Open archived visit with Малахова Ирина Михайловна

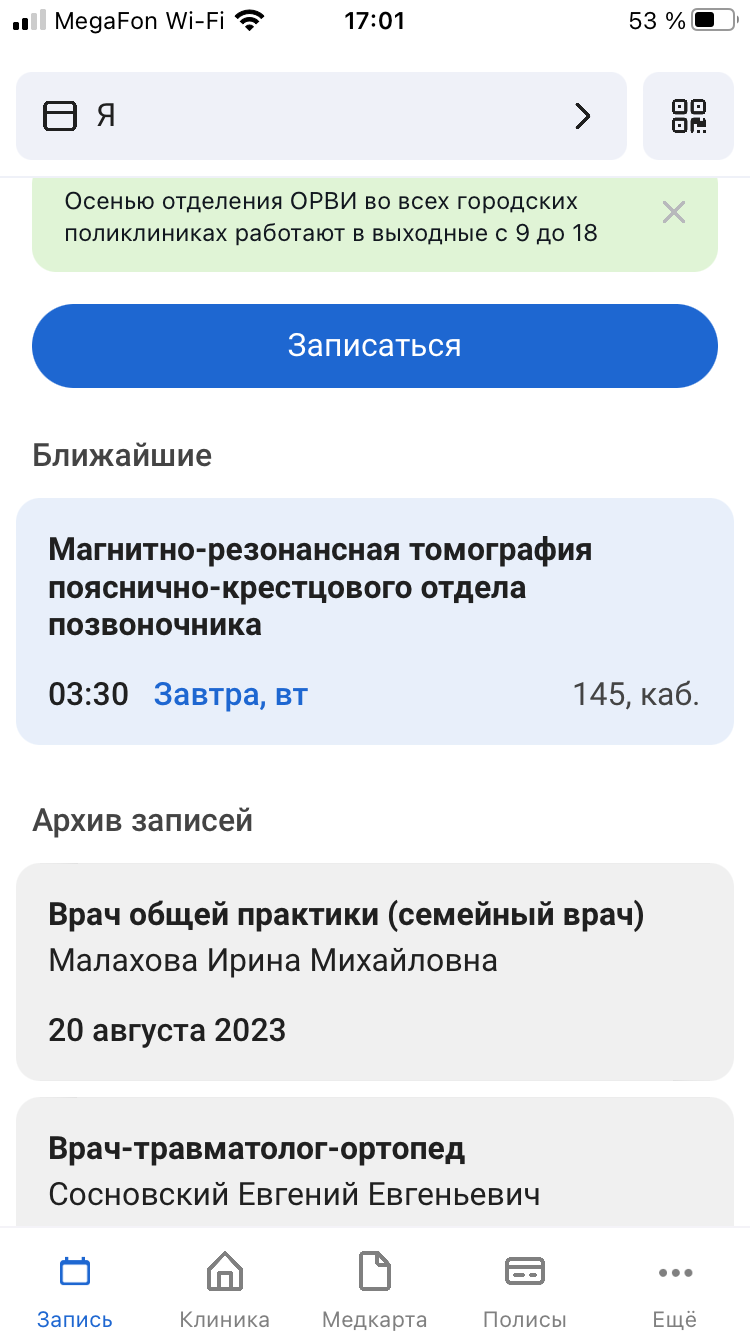375,971
